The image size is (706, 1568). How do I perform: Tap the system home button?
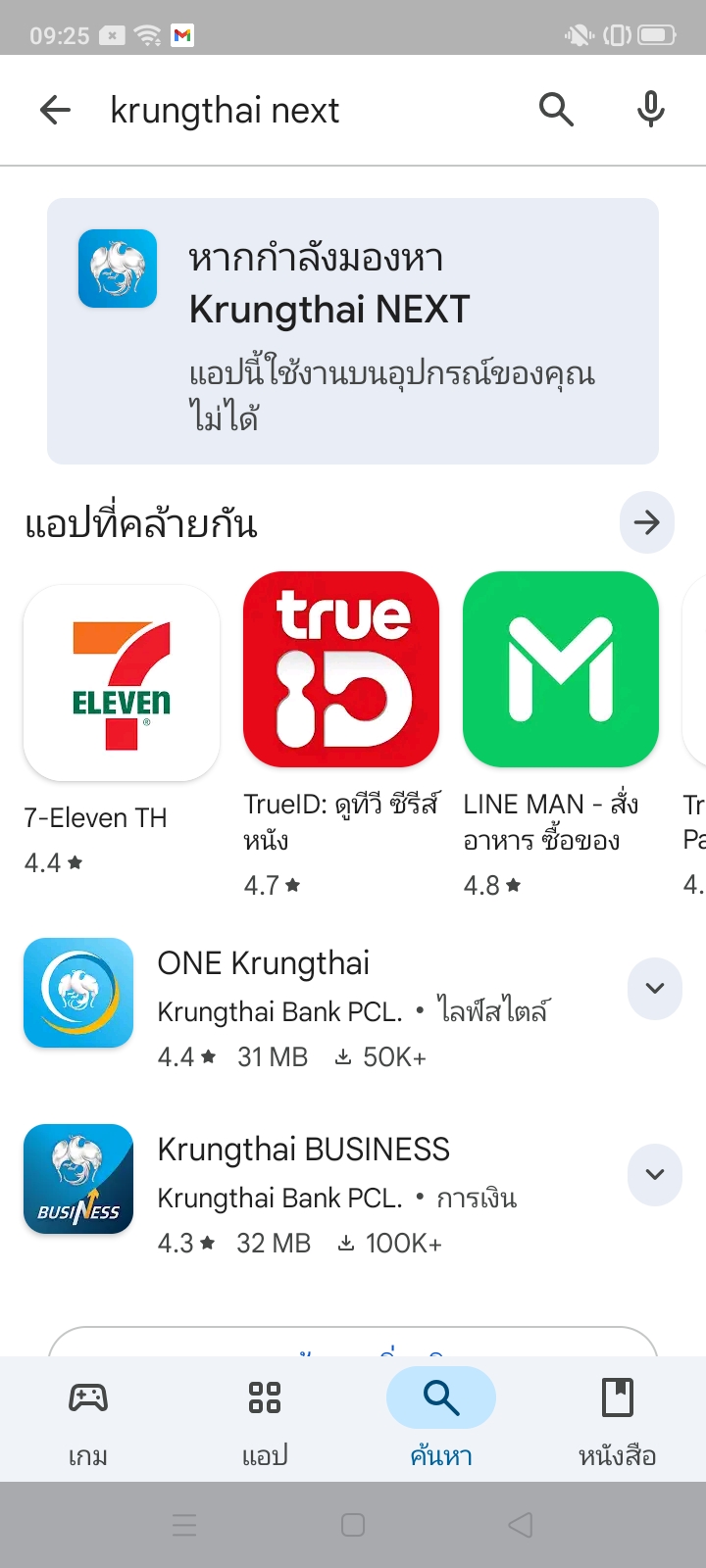click(353, 1525)
